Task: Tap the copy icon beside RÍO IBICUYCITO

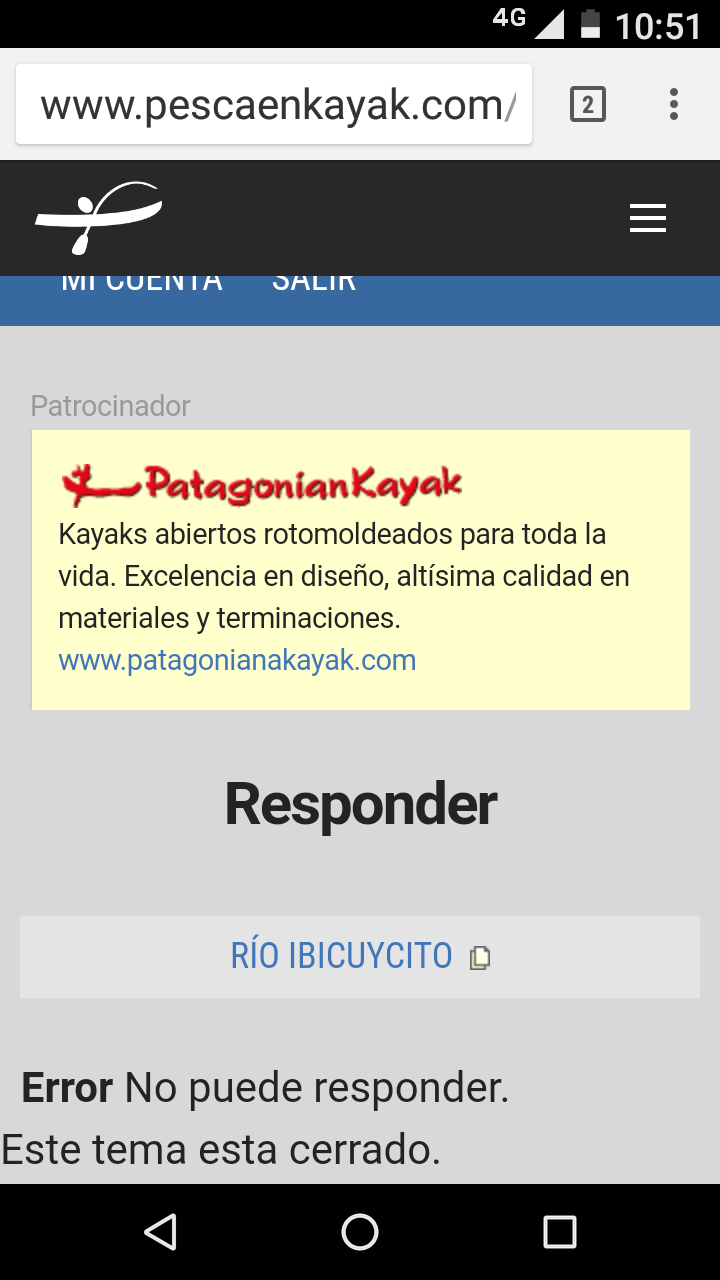Action: [x=480, y=958]
